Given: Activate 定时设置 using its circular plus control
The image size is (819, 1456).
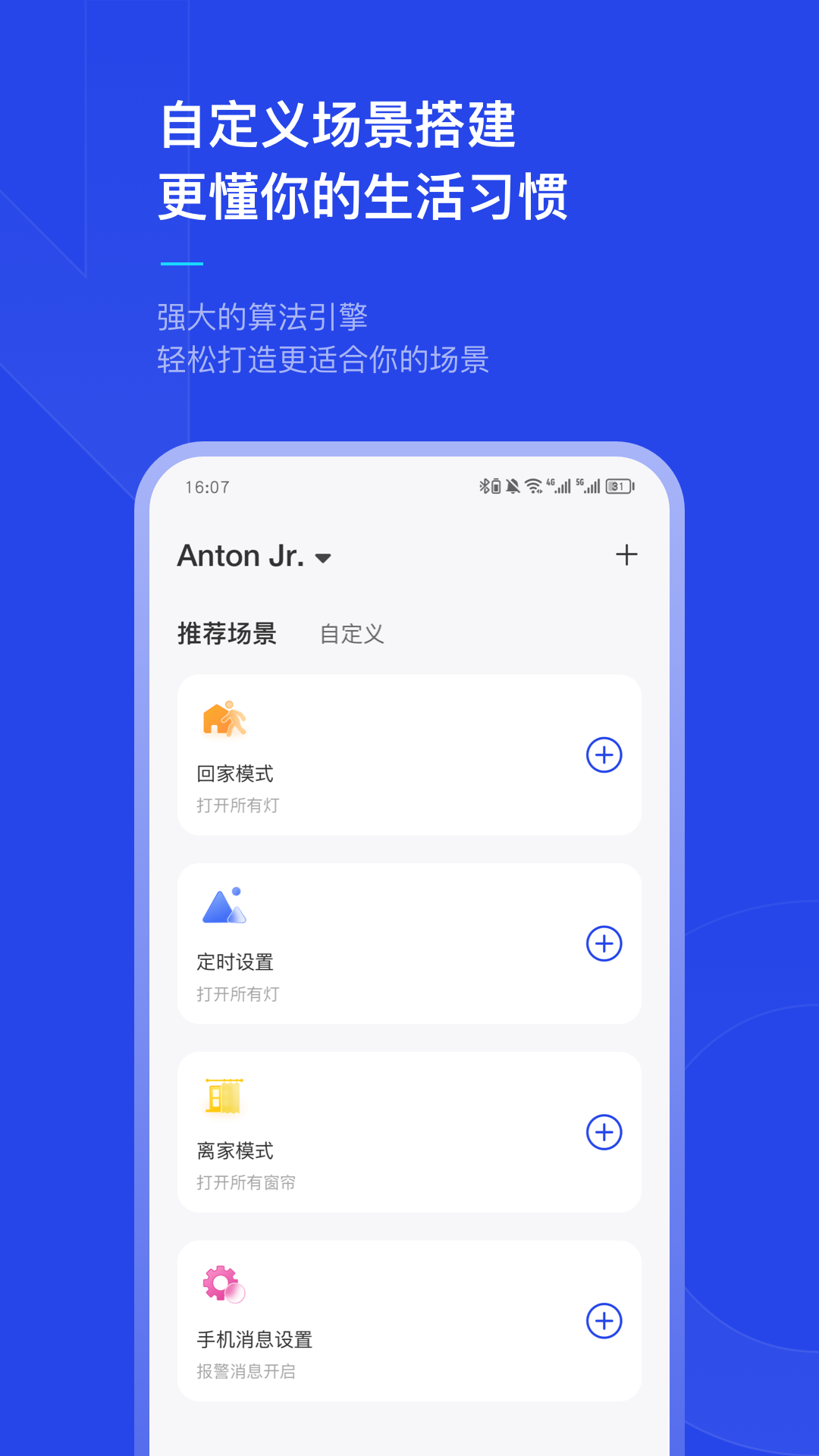Looking at the screenshot, I should (x=604, y=944).
